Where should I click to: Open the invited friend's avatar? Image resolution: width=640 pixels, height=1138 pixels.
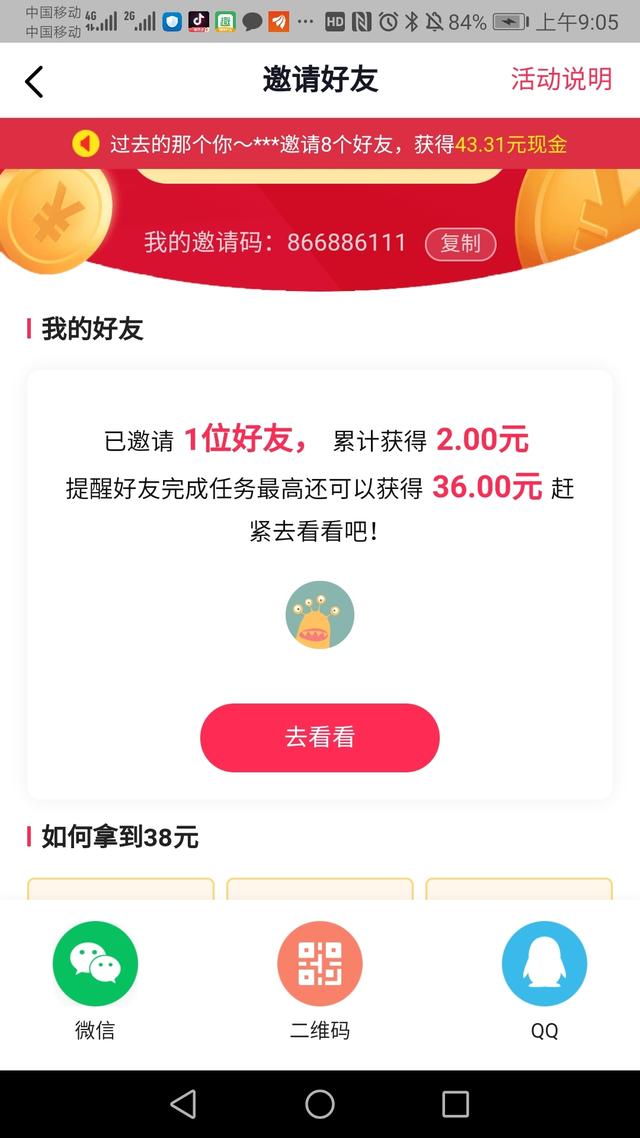[x=320, y=615]
